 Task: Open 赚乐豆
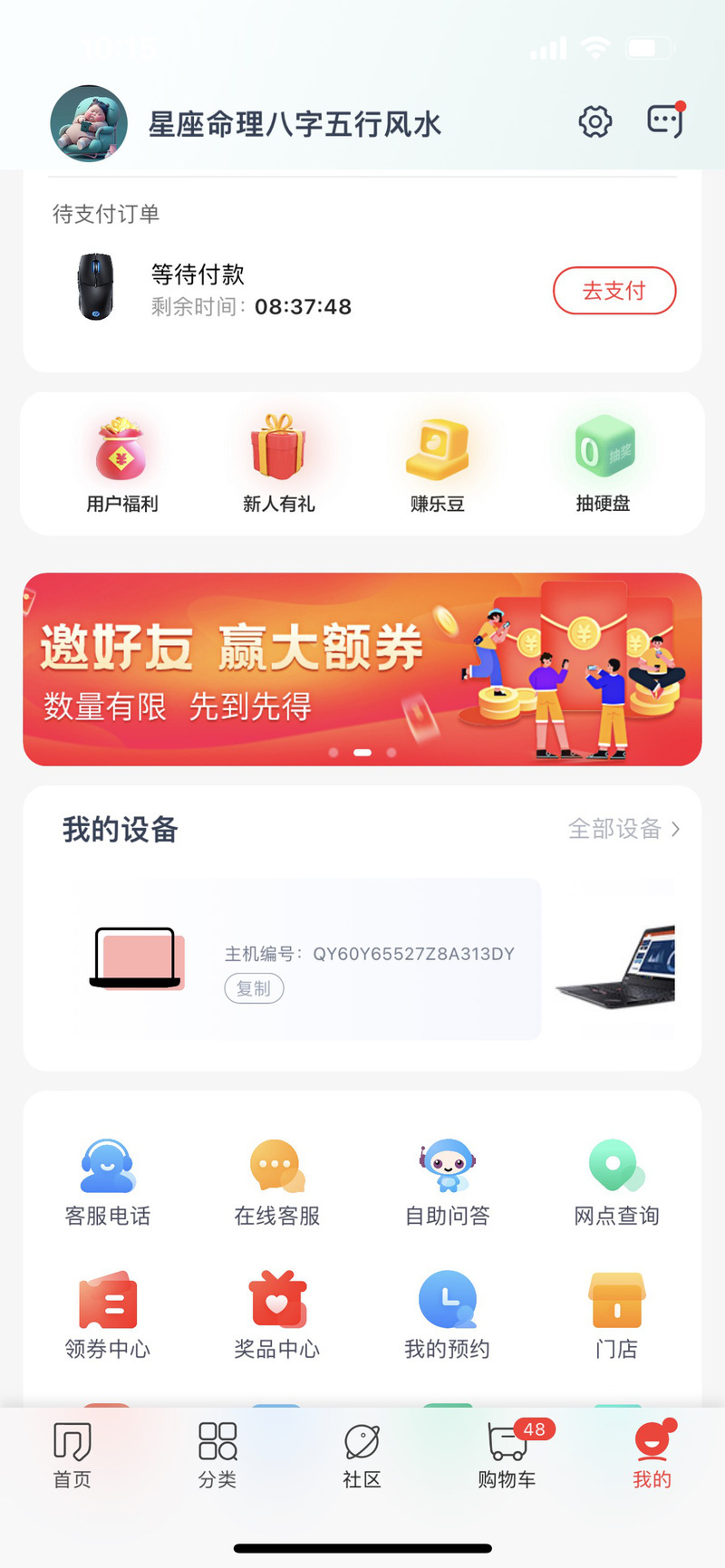[437, 465]
